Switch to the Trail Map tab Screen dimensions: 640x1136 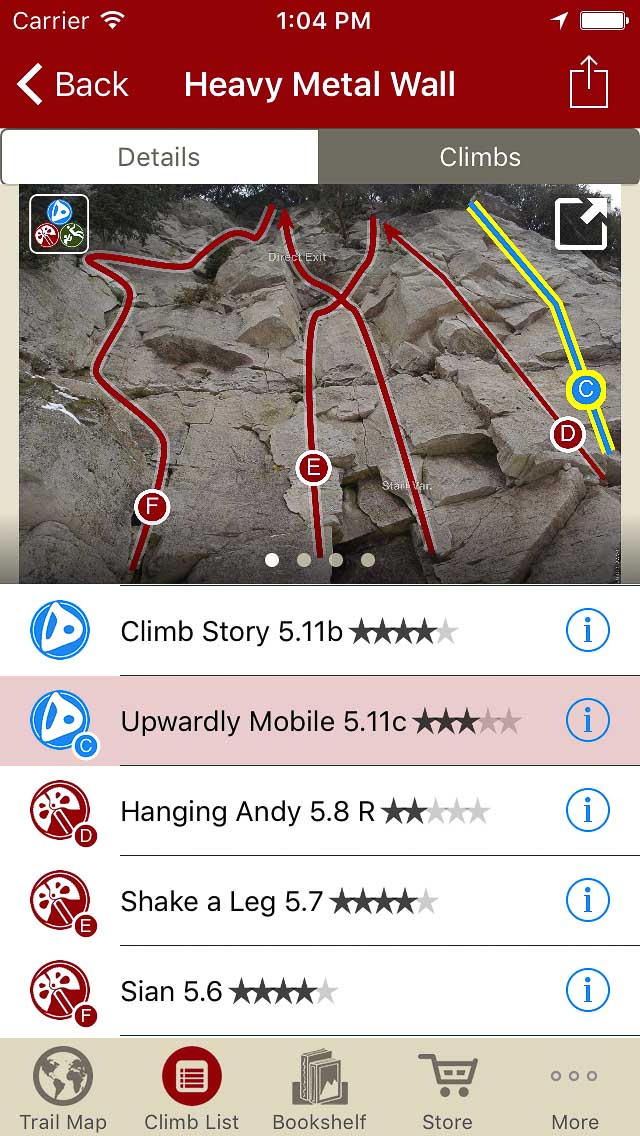(x=63, y=1089)
